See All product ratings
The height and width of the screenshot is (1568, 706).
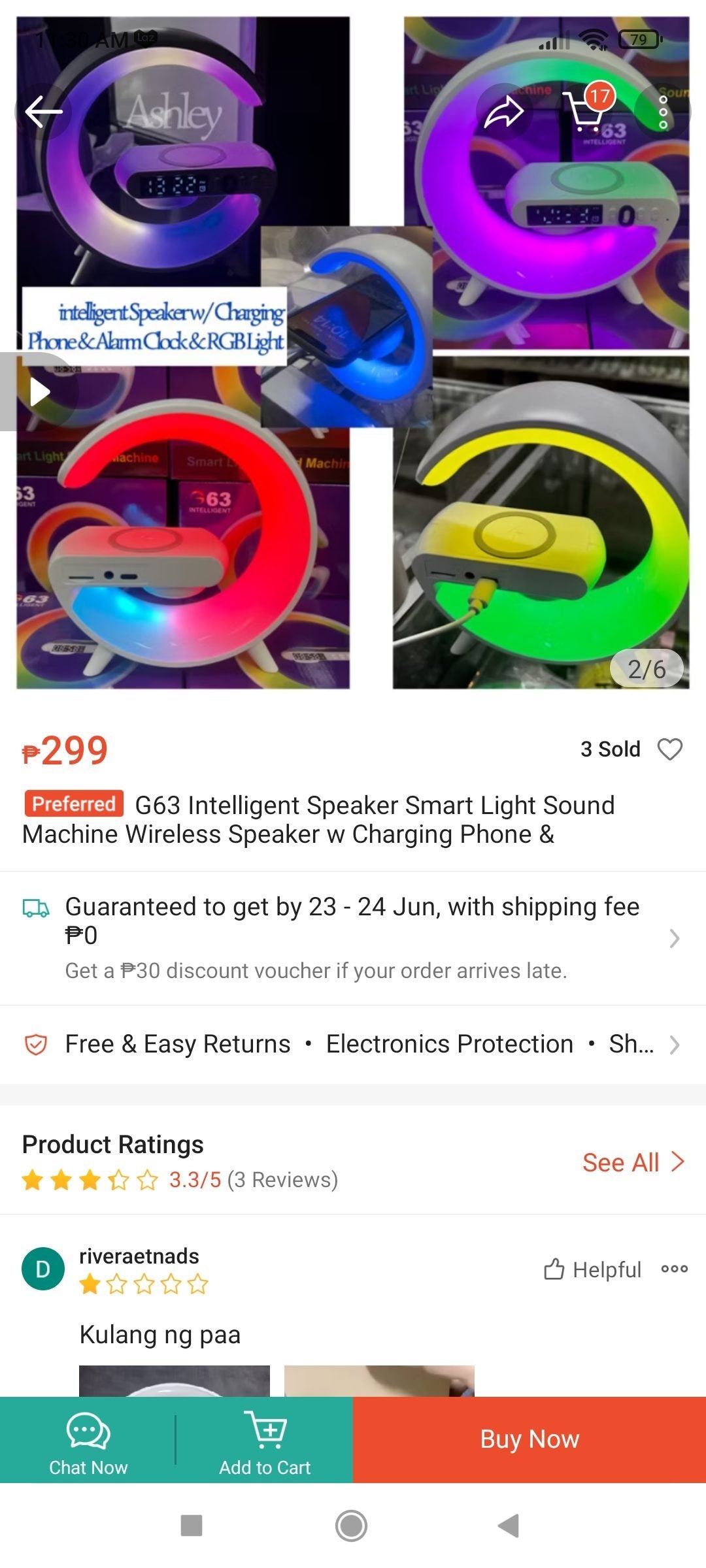[x=632, y=1163]
